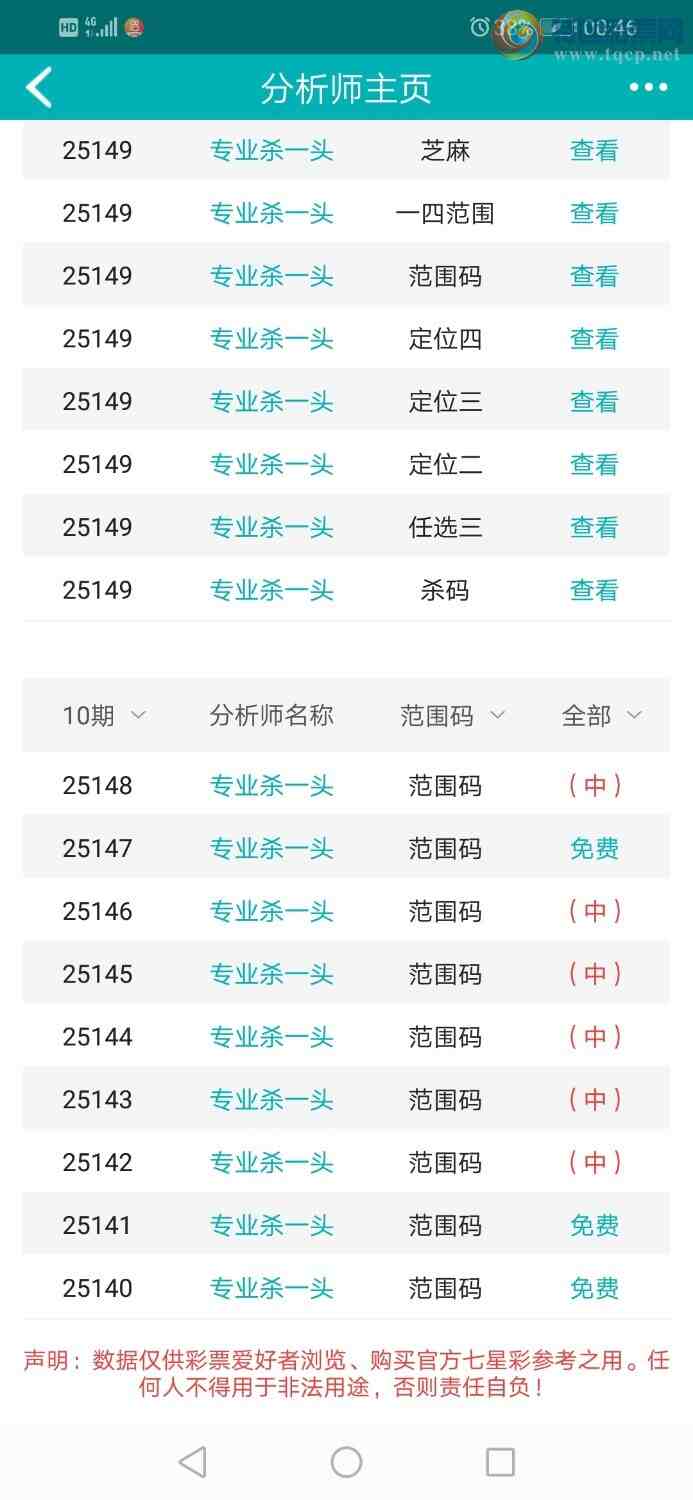This screenshot has height=1500, width=693.
Task: View the 定位四 prediction for 25149
Action: [x=594, y=339]
